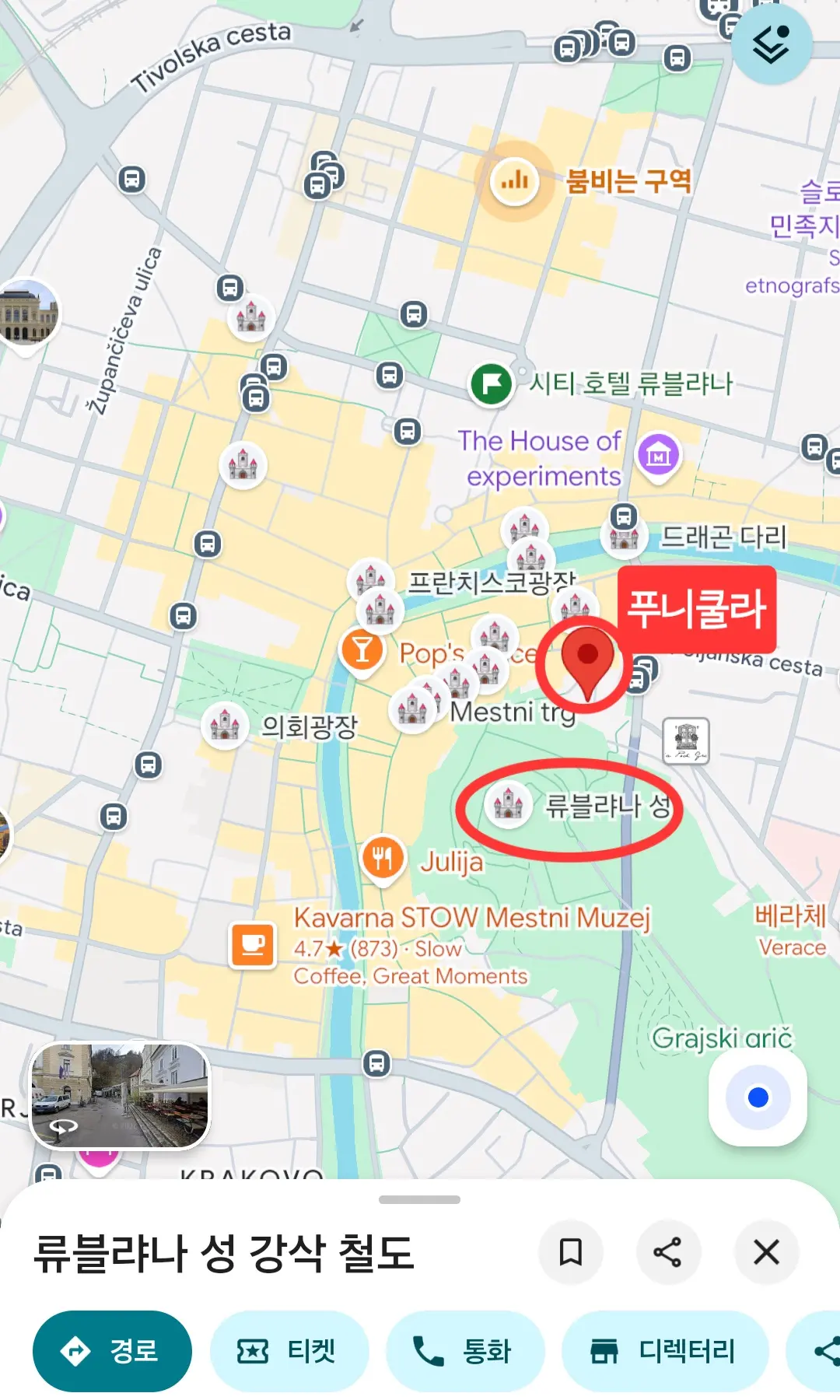Open the Street View thumbnail

click(x=120, y=1095)
